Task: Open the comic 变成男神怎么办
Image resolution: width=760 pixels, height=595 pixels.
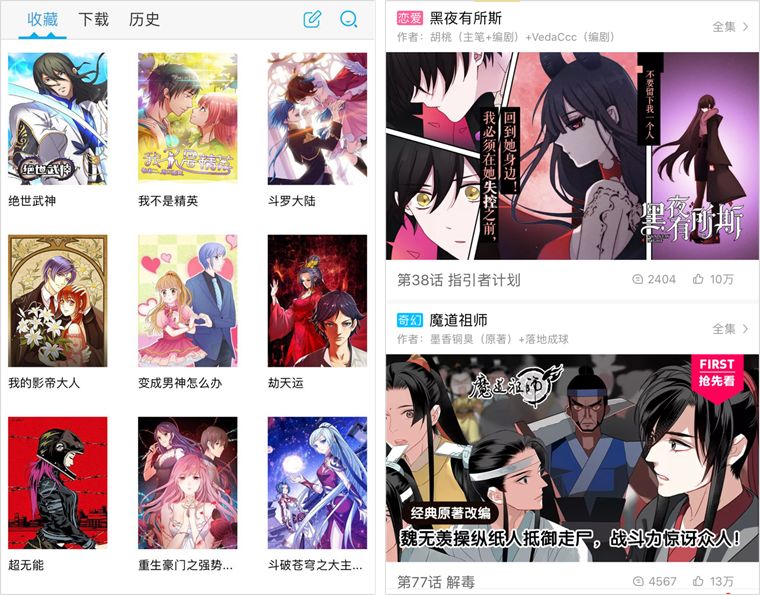Action: [x=187, y=301]
